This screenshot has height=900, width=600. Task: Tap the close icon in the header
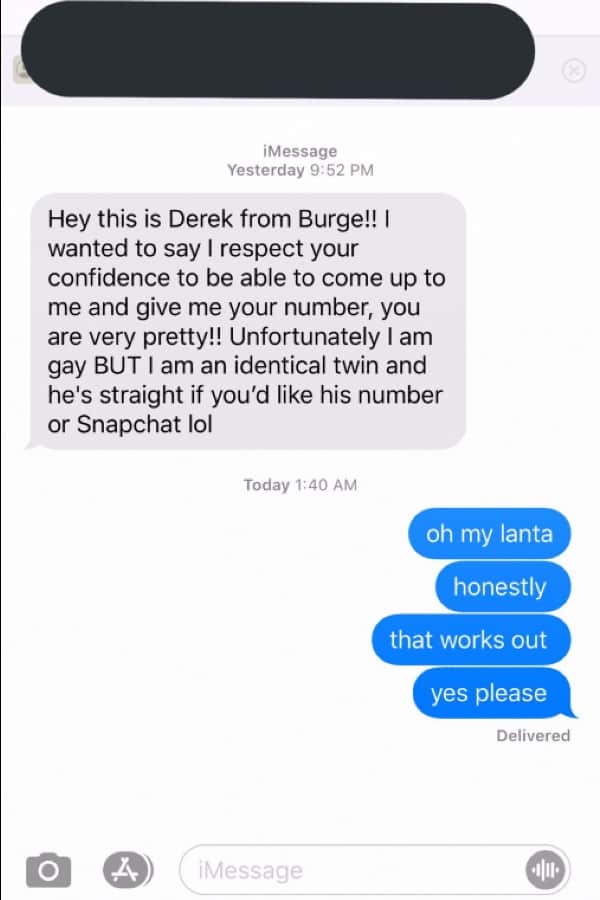tap(573, 70)
